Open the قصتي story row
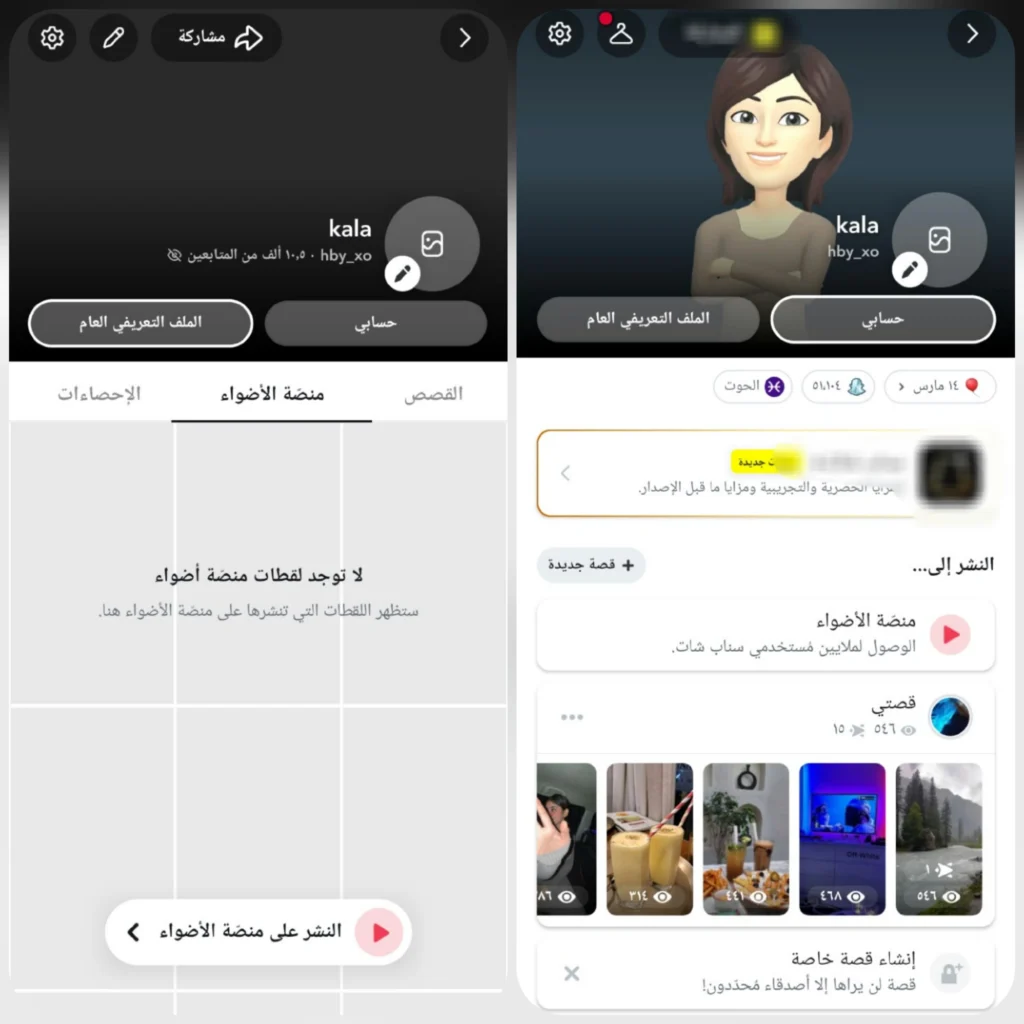 pos(765,717)
